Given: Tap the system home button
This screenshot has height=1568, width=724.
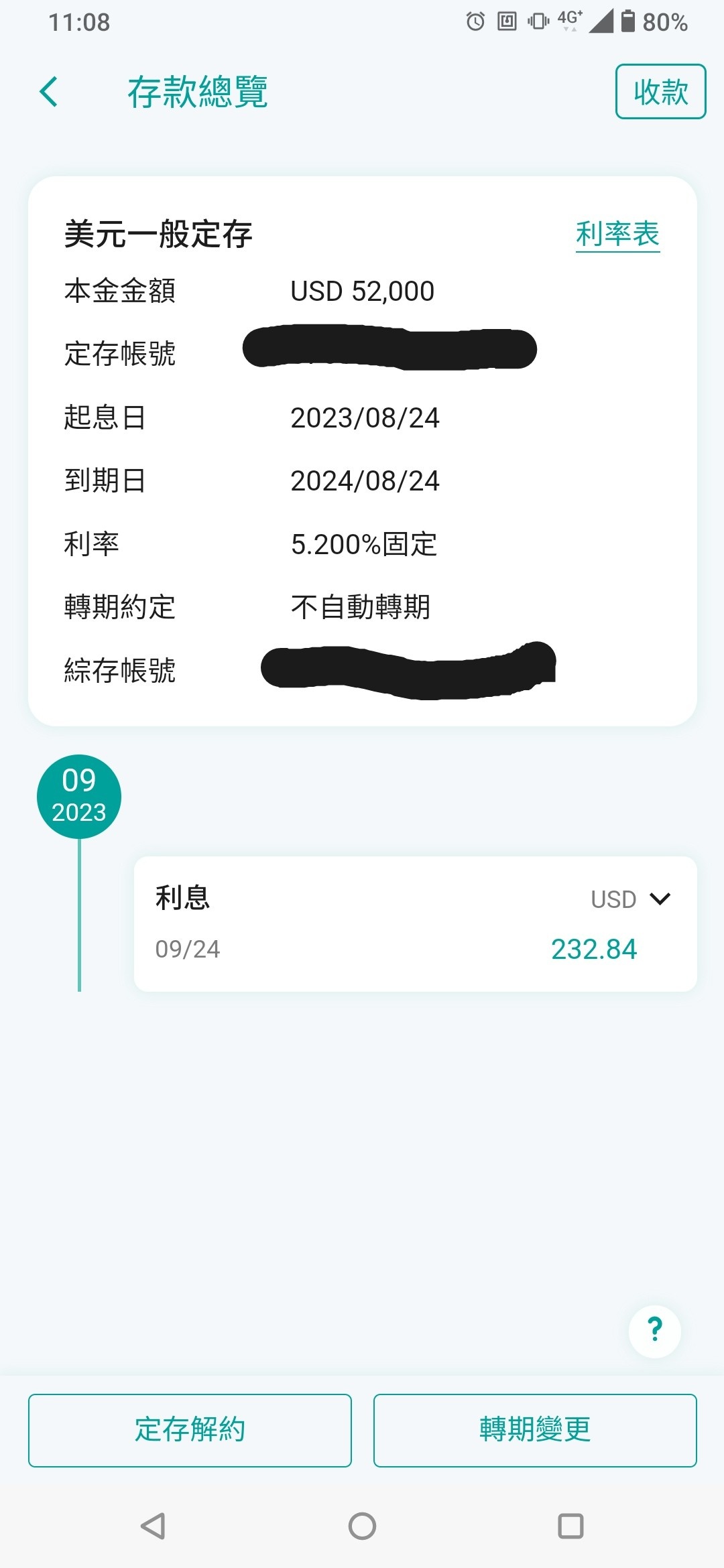Looking at the screenshot, I should pyautogui.click(x=362, y=1526).
